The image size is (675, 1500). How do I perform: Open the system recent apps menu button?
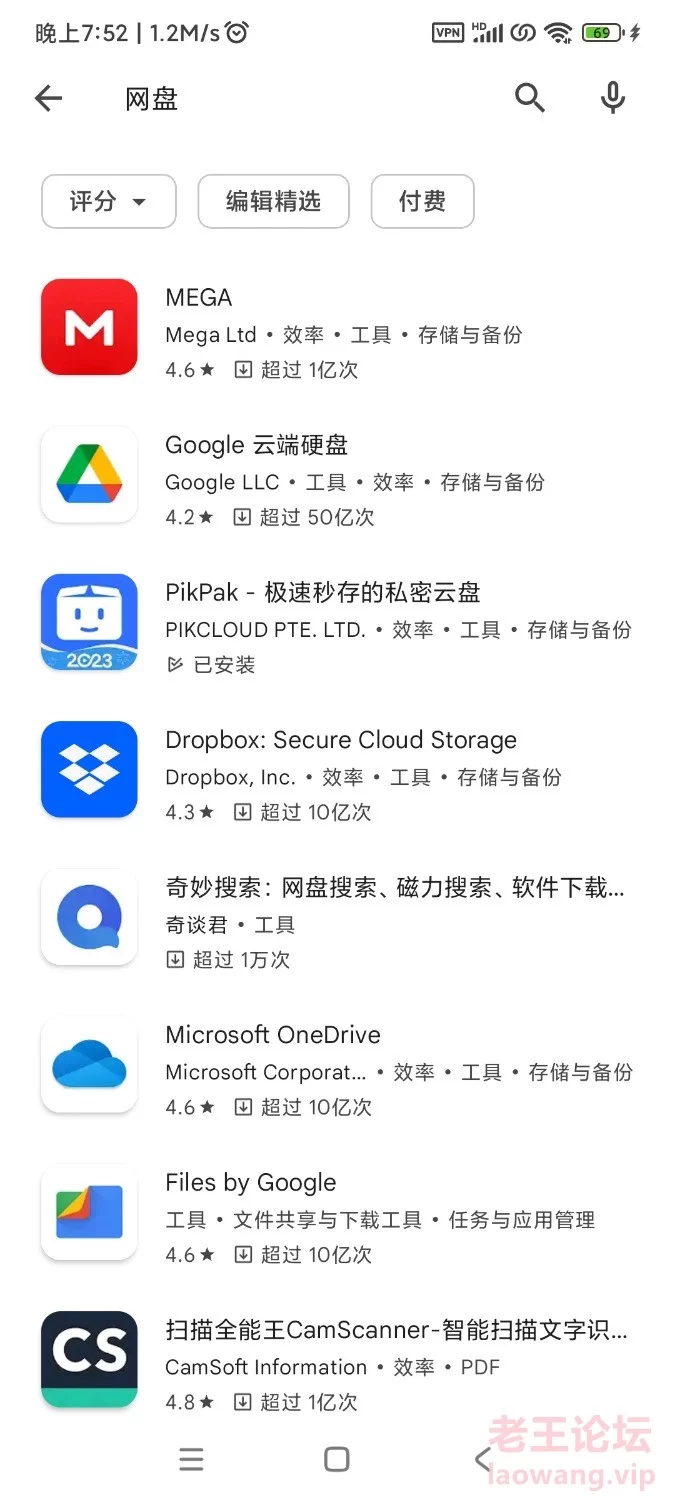[191, 1459]
